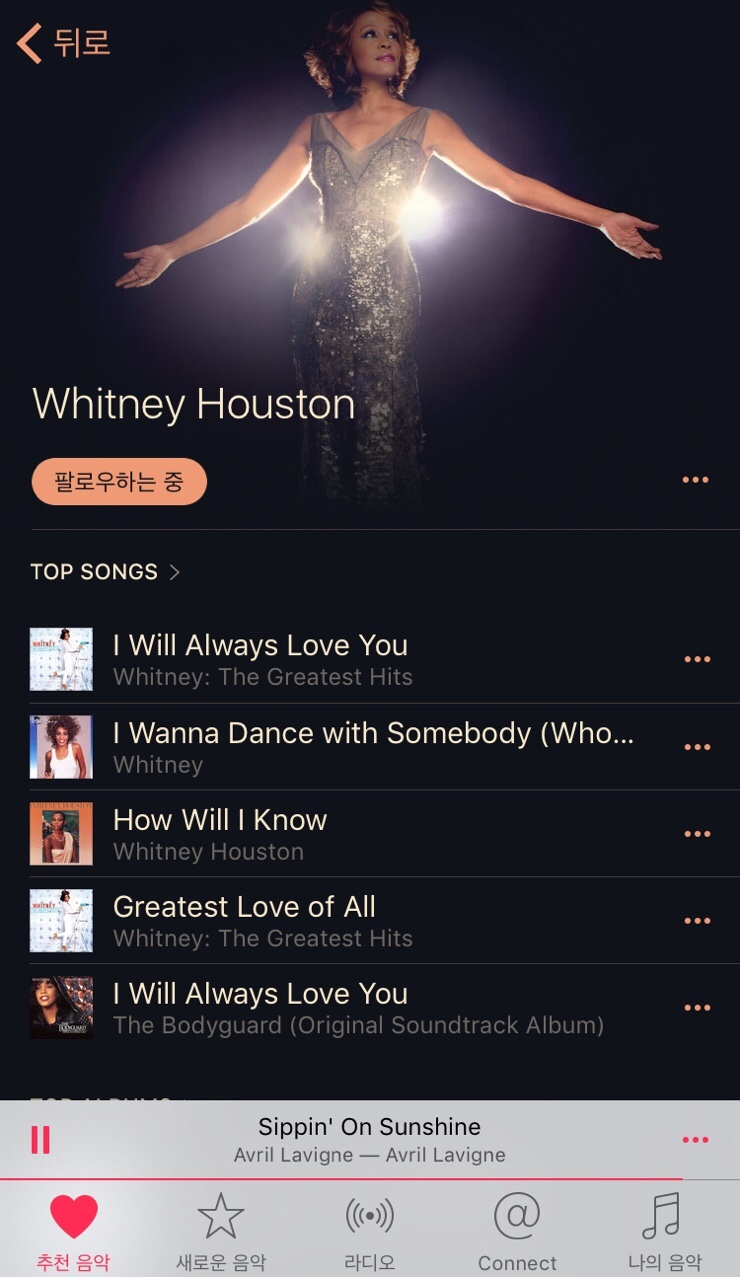Open mini player options for Sippin' On Sunshine
740x1277 pixels.
(695, 1140)
